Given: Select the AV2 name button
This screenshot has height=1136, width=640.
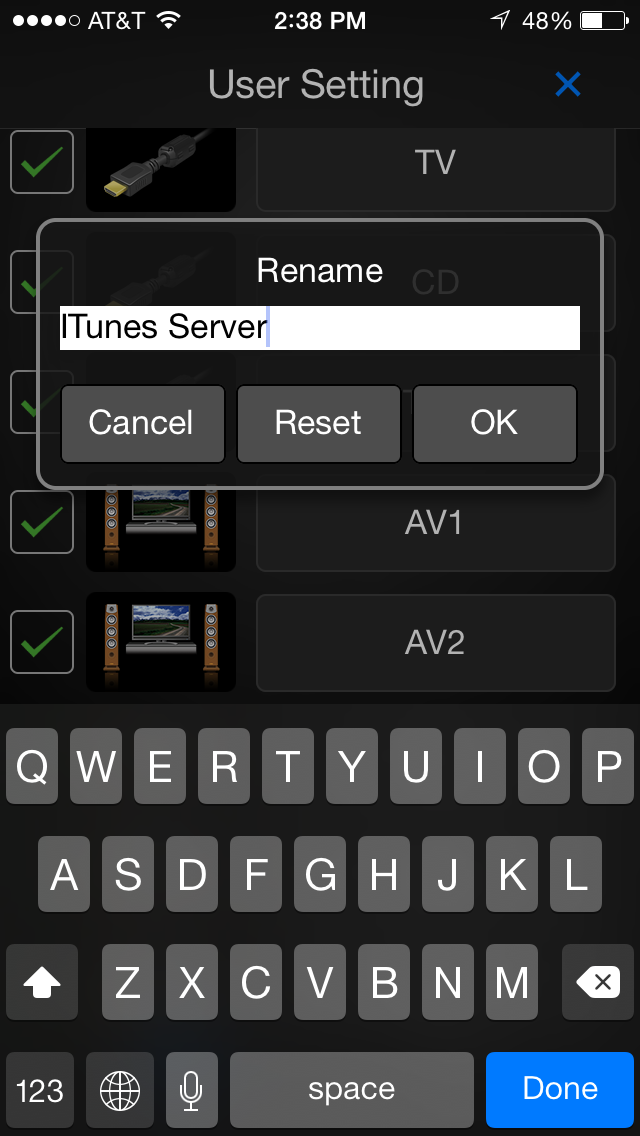Looking at the screenshot, I should pos(435,642).
